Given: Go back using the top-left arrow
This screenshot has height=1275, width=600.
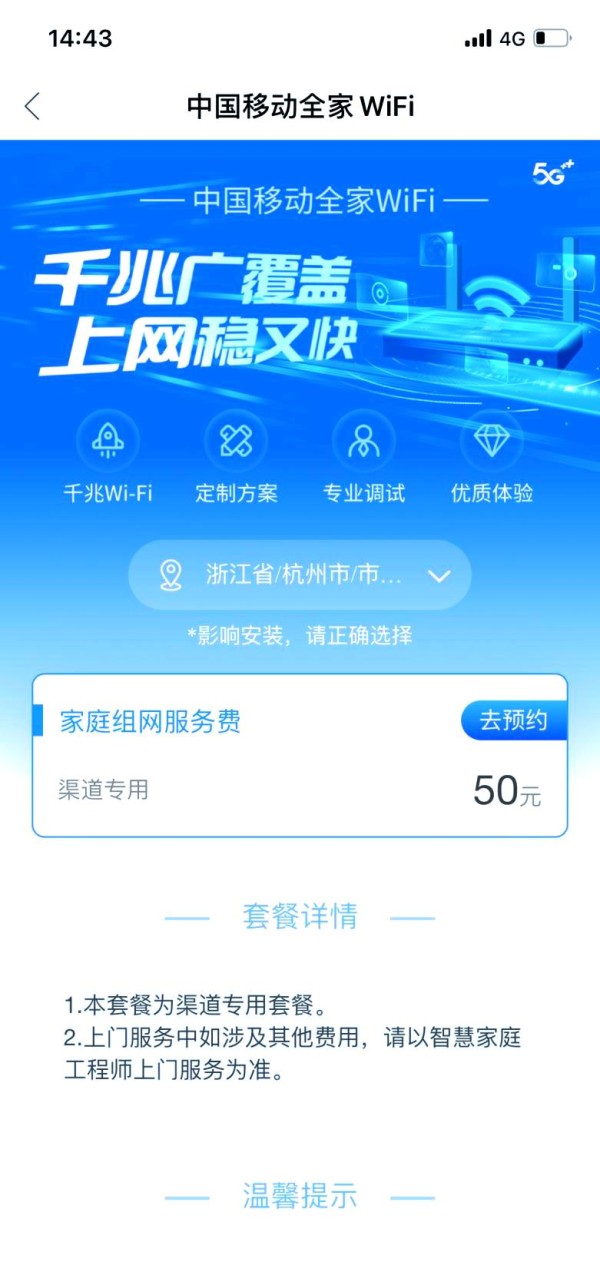Looking at the screenshot, I should pos(33,106).
